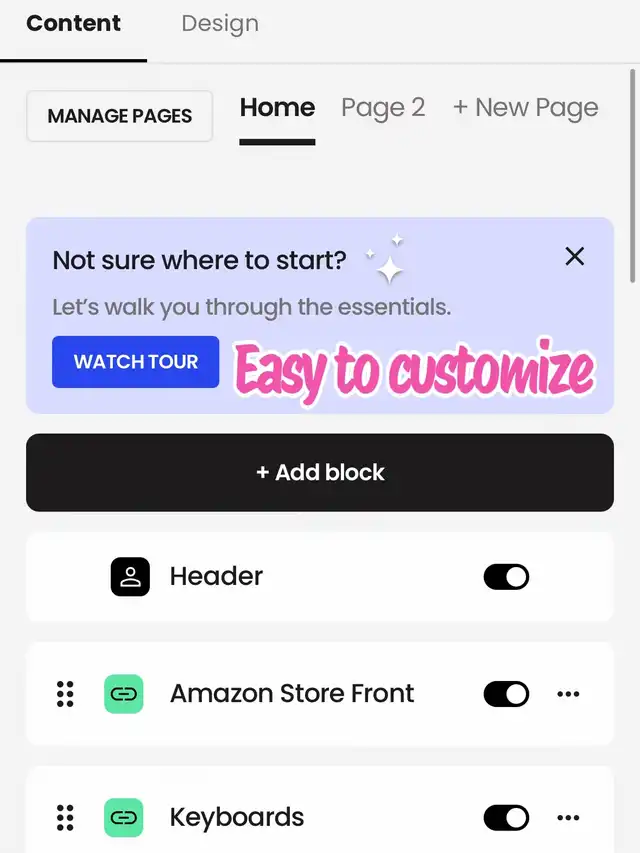
Task: Toggle the Keyboards block switch
Action: (x=506, y=818)
